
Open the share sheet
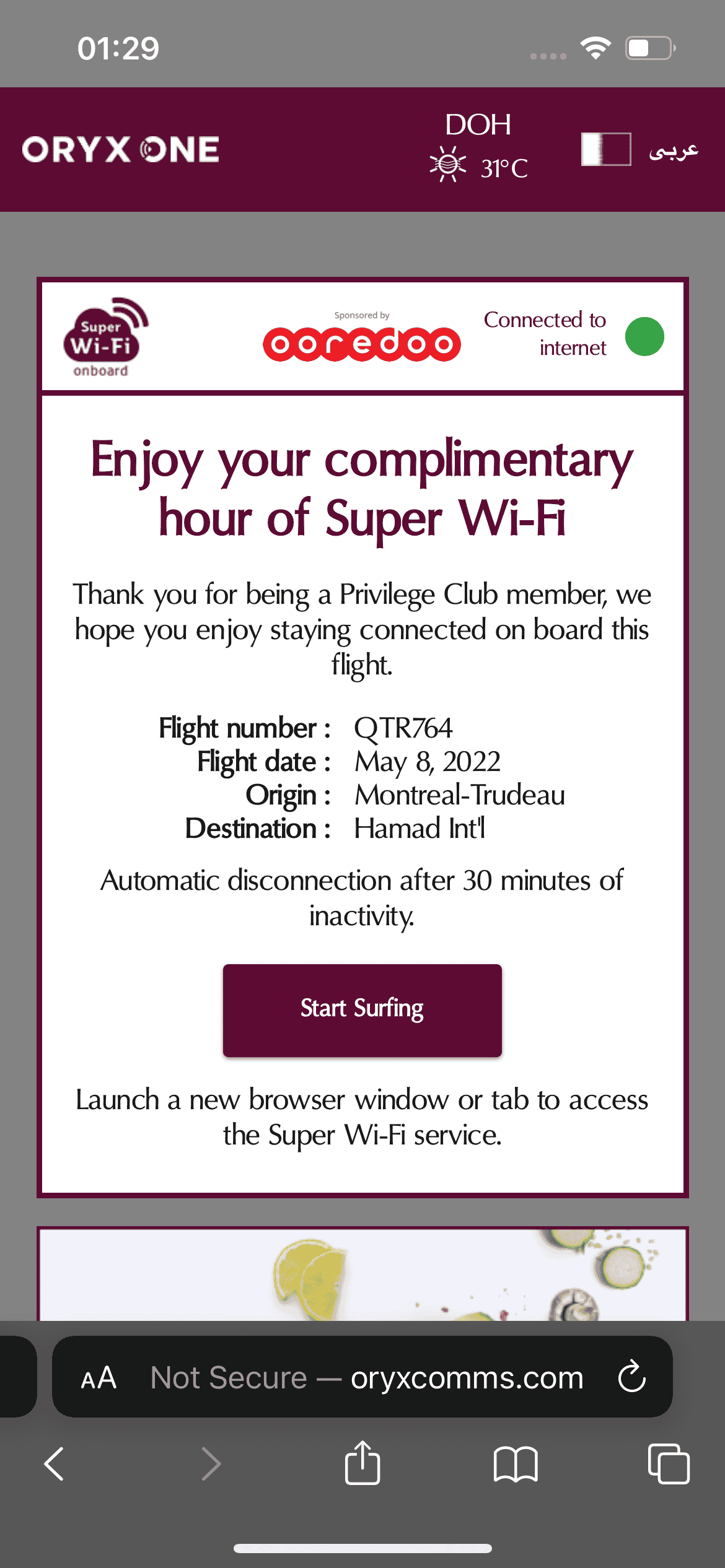coord(362,1463)
